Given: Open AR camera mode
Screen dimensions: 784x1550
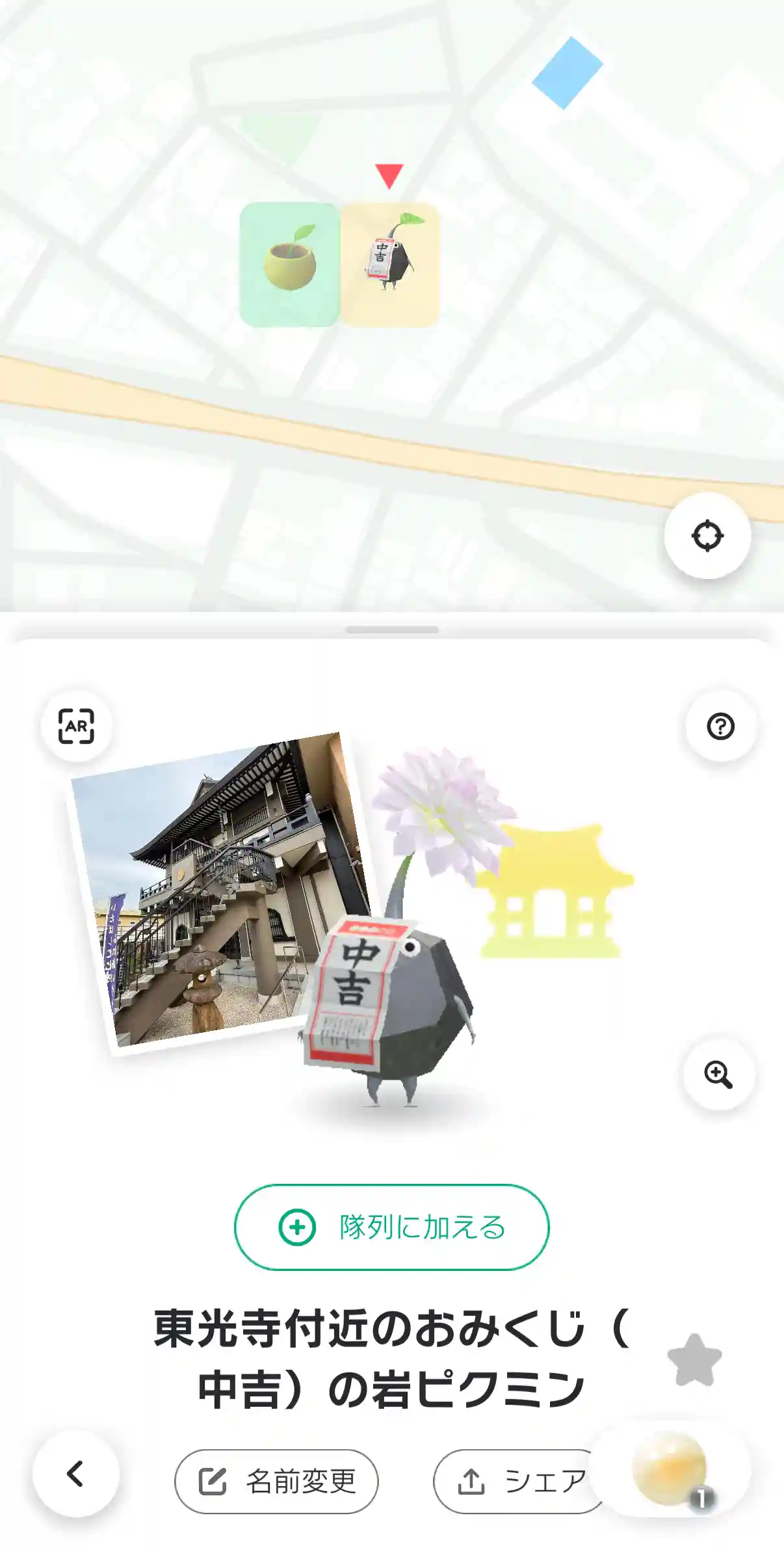Looking at the screenshot, I should point(76,726).
